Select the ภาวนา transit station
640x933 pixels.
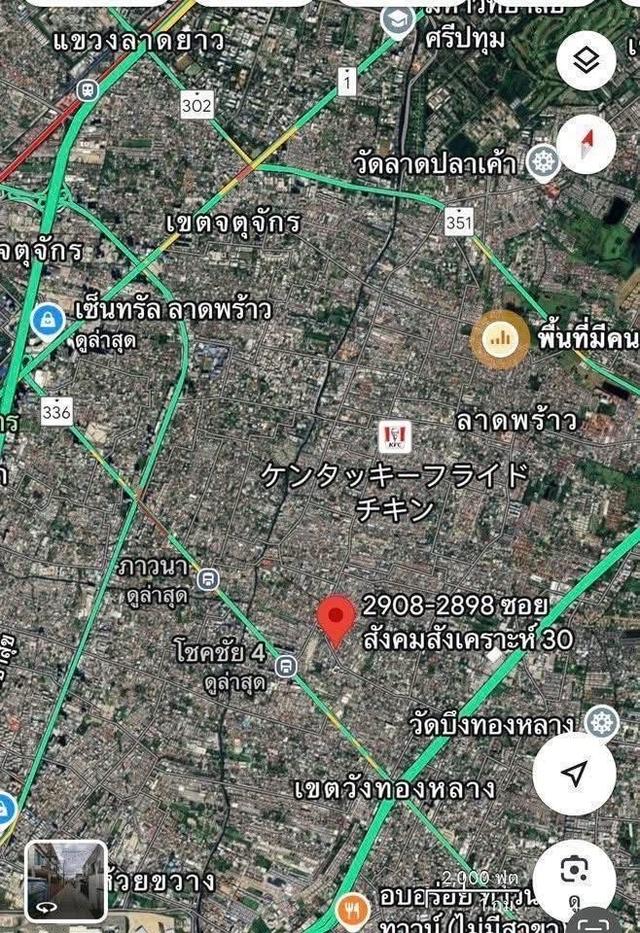tap(207, 579)
